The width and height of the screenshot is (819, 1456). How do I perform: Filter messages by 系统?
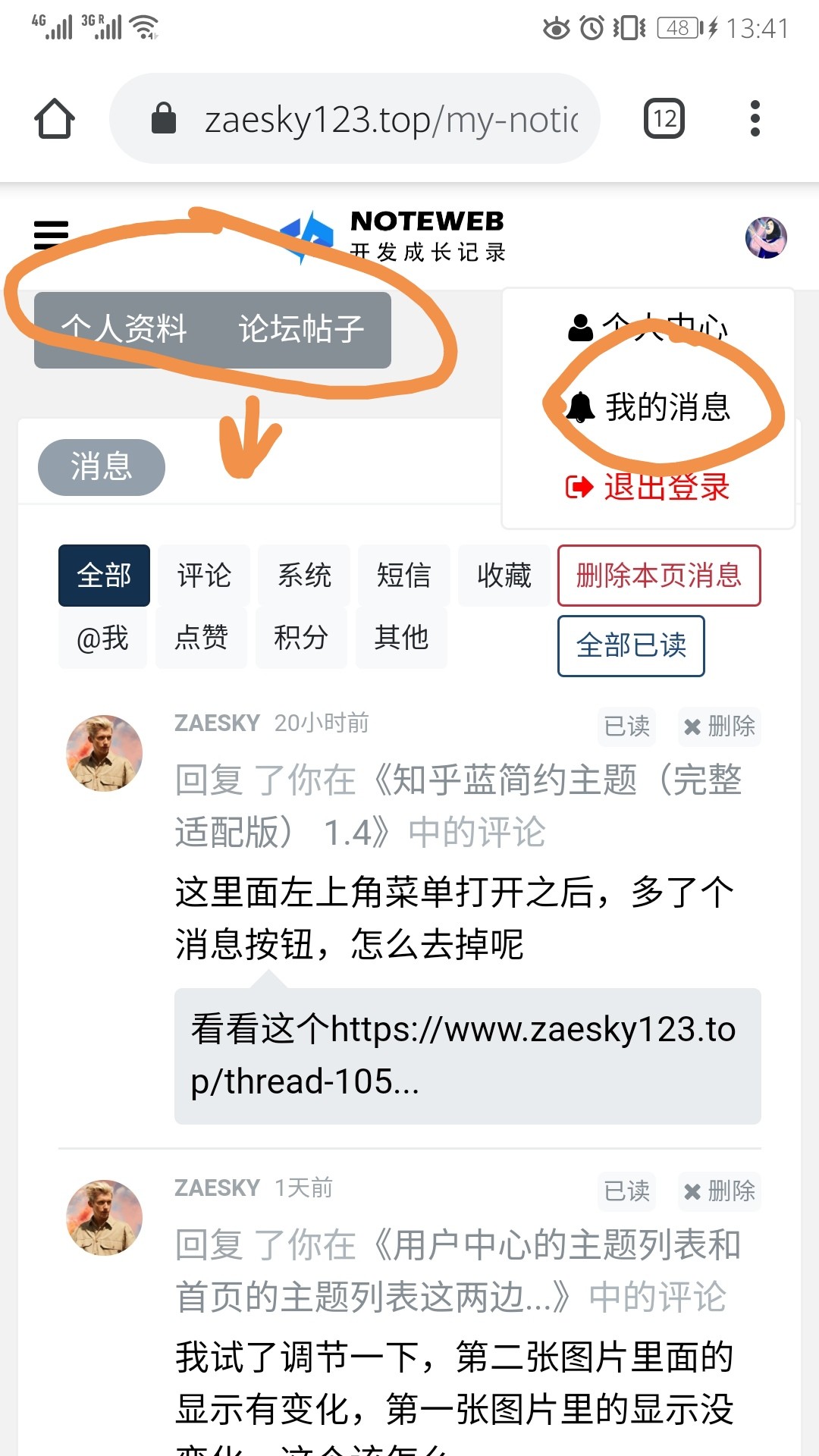pos(304,576)
